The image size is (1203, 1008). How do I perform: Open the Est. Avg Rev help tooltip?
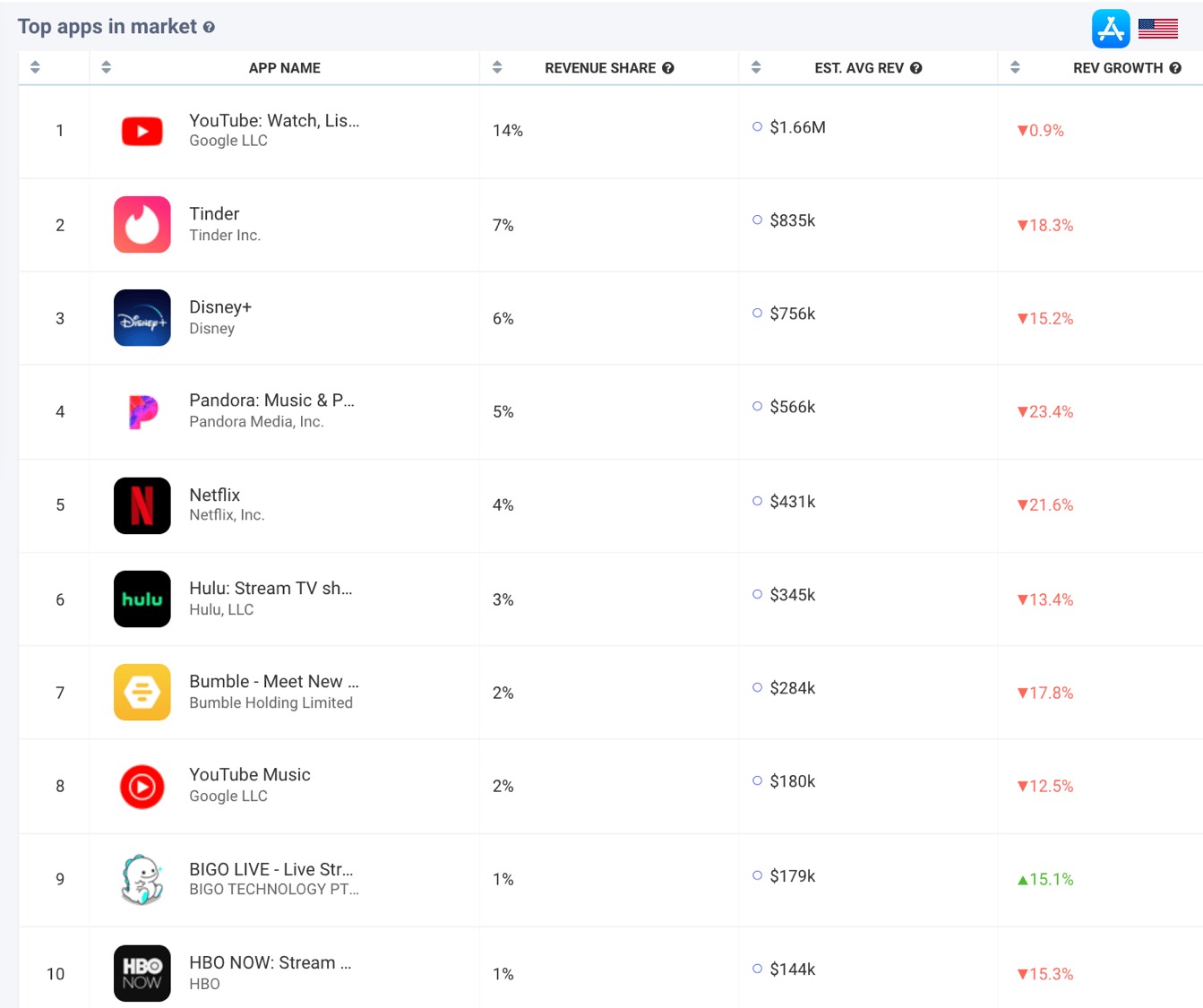(916, 68)
